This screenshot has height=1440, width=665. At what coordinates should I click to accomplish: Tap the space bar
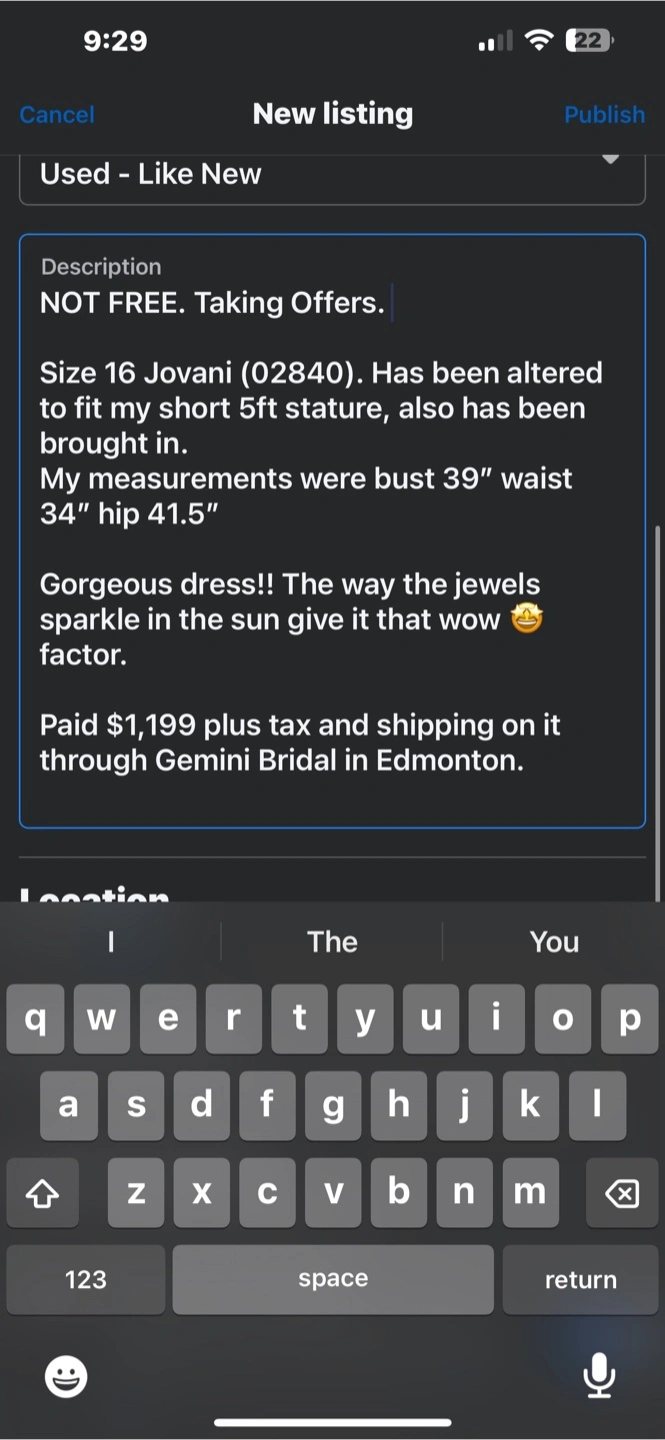point(333,1279)
